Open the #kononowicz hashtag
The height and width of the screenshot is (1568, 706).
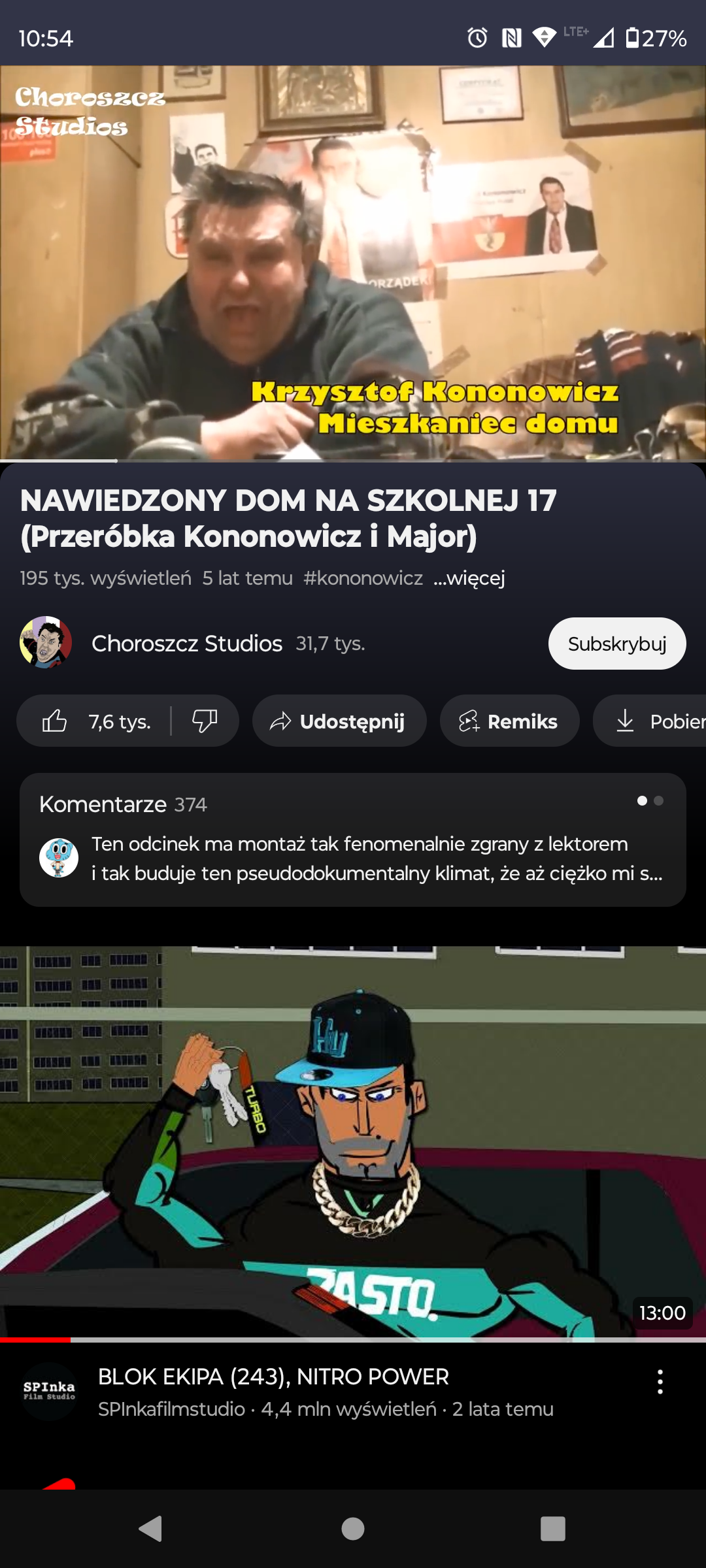tap(363, 578)
